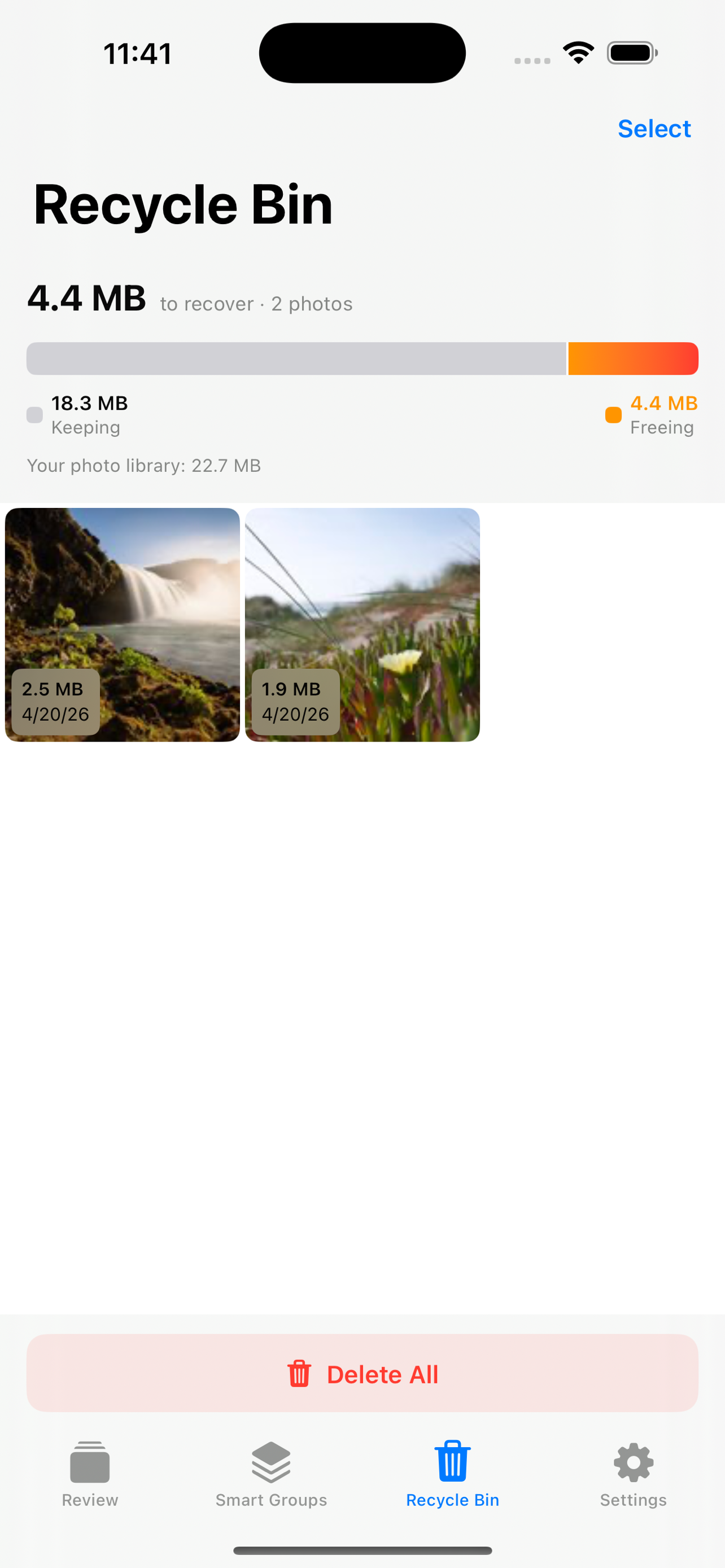The image size is (725, 1568).
Task: Open the 2.5 MB waterfall photo
Action: click(123, 624)
